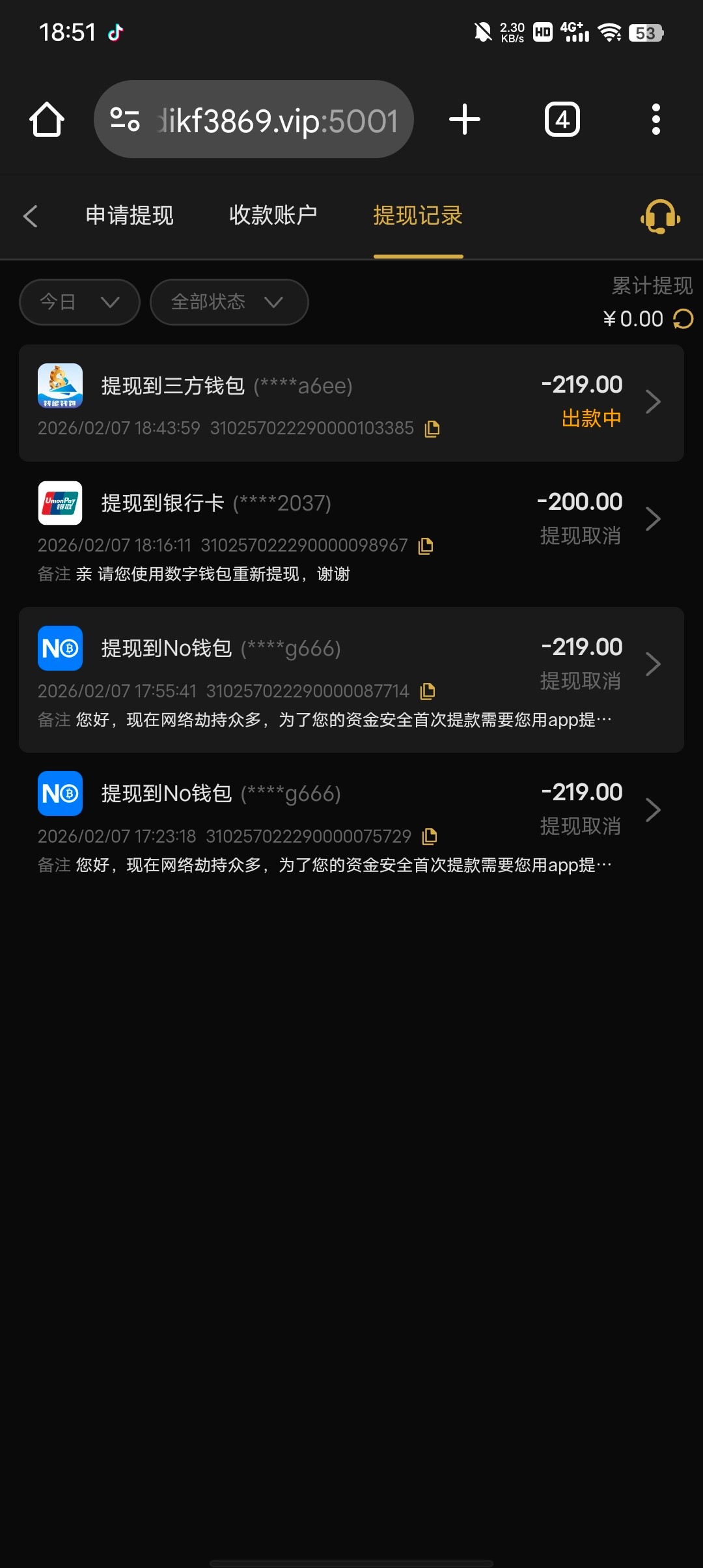Contact customer service via headset icon
The width and height of the screenshot is (703, 1568).
(x=660, y=216)
